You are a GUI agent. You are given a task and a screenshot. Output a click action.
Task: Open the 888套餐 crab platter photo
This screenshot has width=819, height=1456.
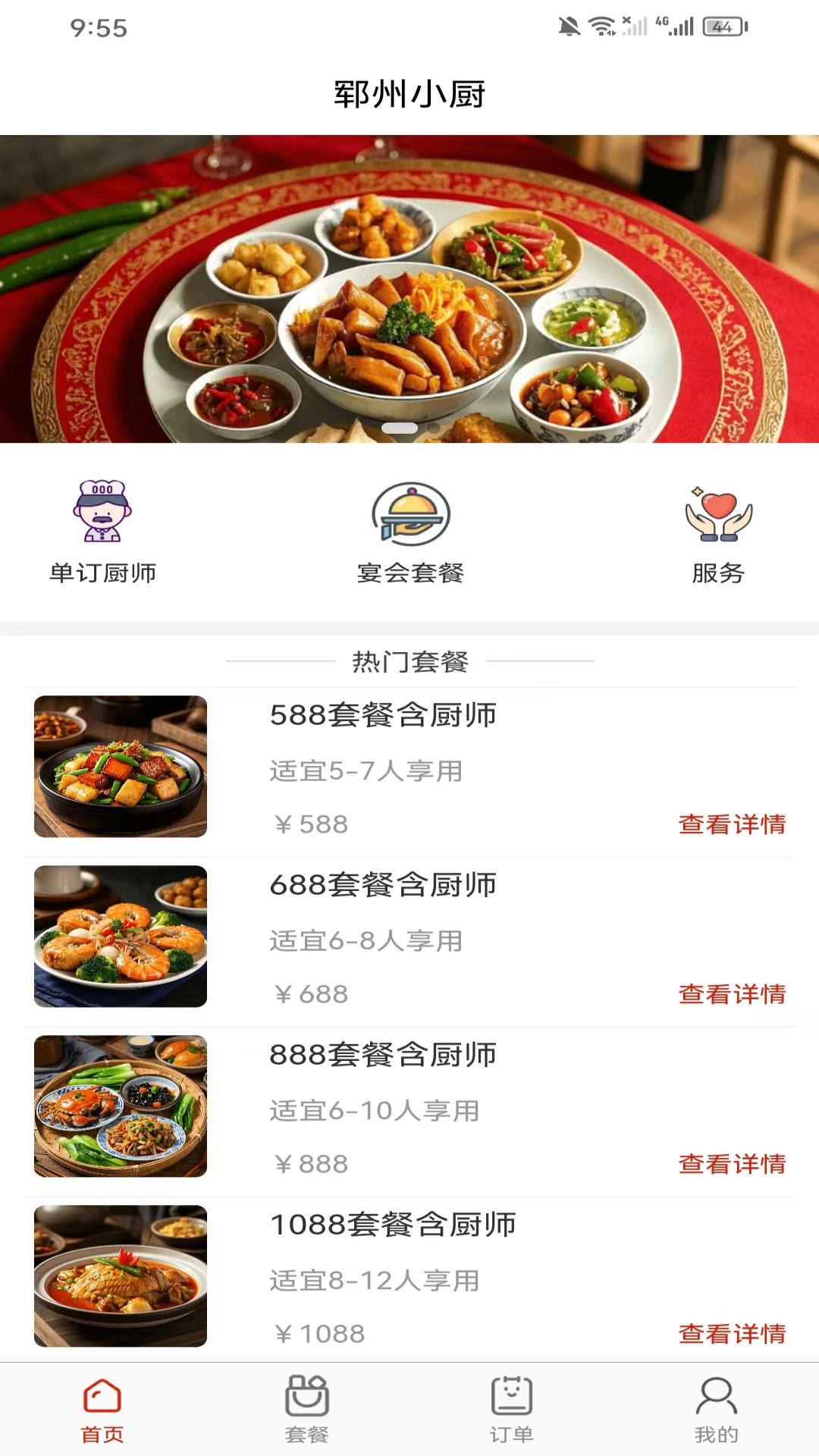[x=121, y=1106]
